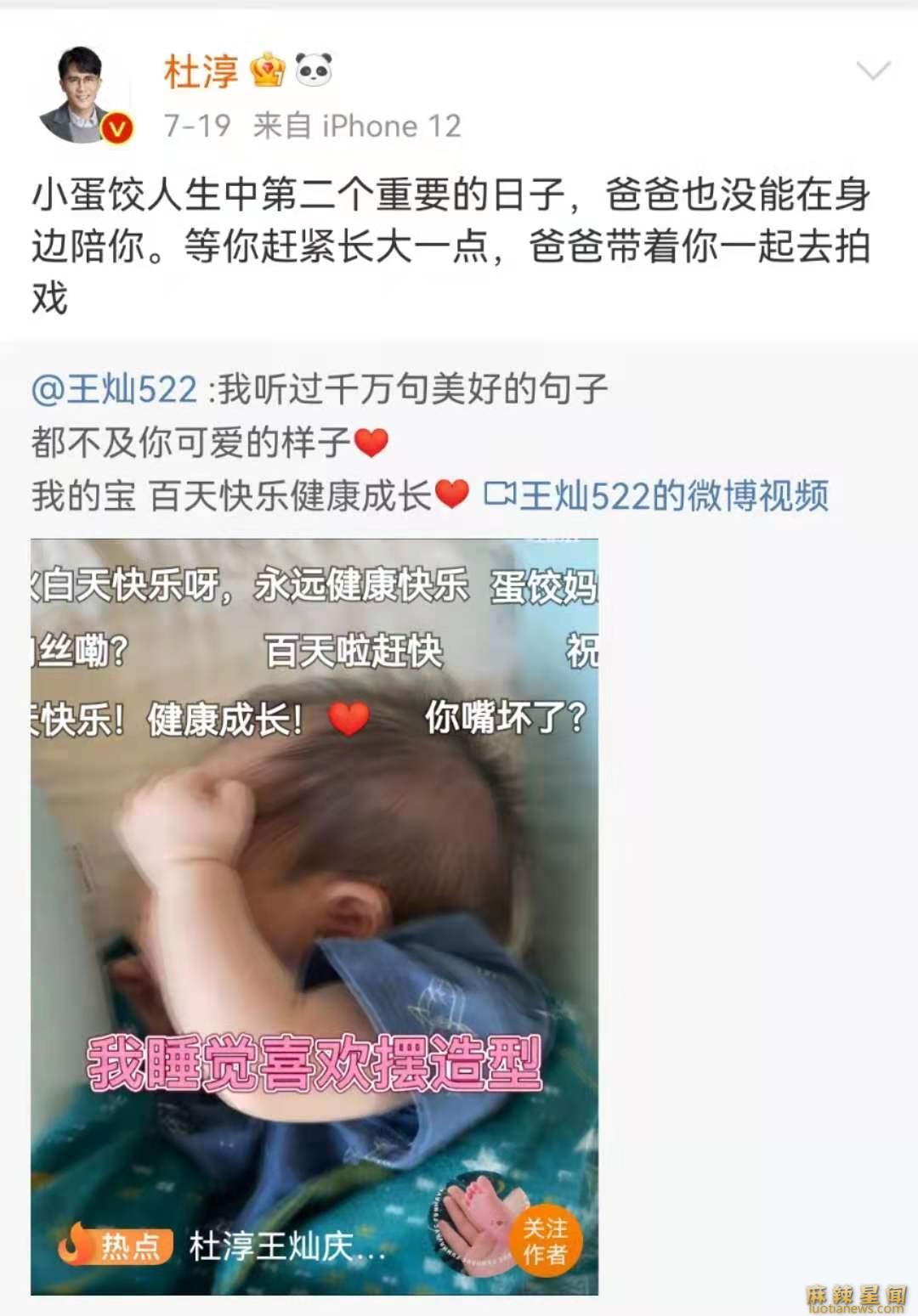Screen dimensions: 918x1316
Task: Follow the author via 关注作者 button
Action: [545, 1241]
